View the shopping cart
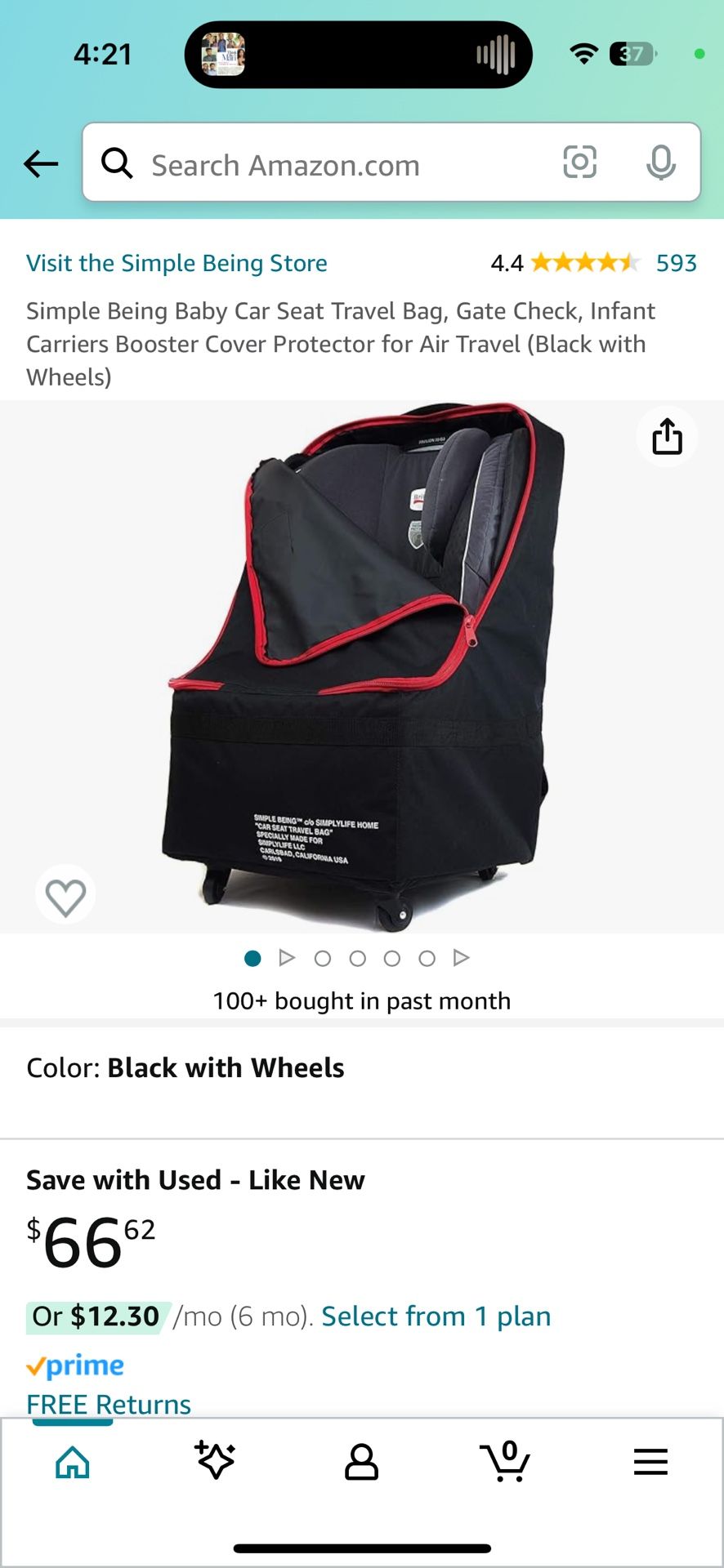The height and width of the screenshot is (1568, 724). [505, 1460]
